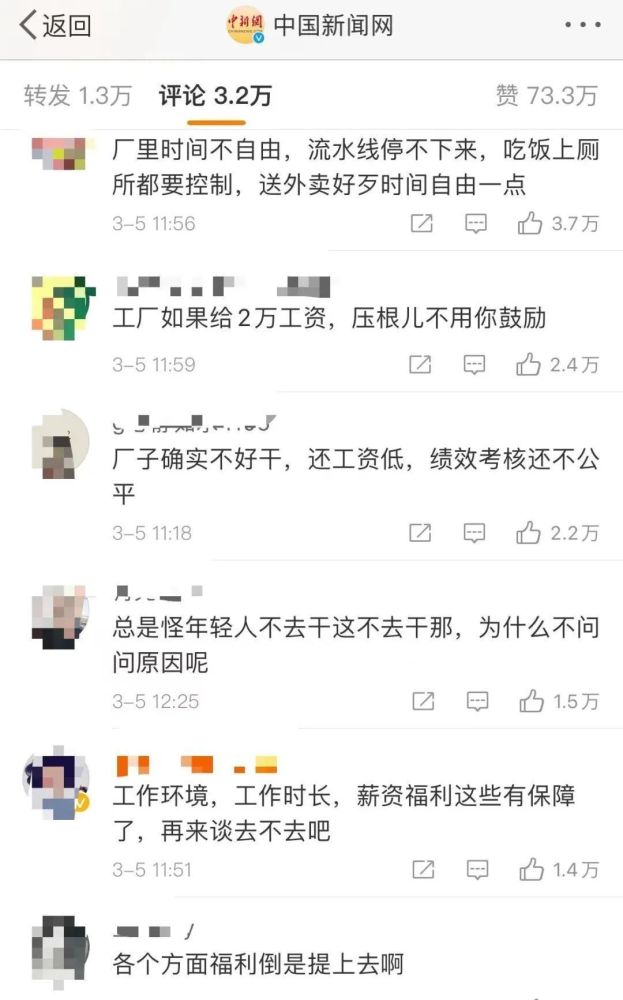Repost the comment posted at 3-5 11:59
The image size is (623, 1000).
click(420, 364)
